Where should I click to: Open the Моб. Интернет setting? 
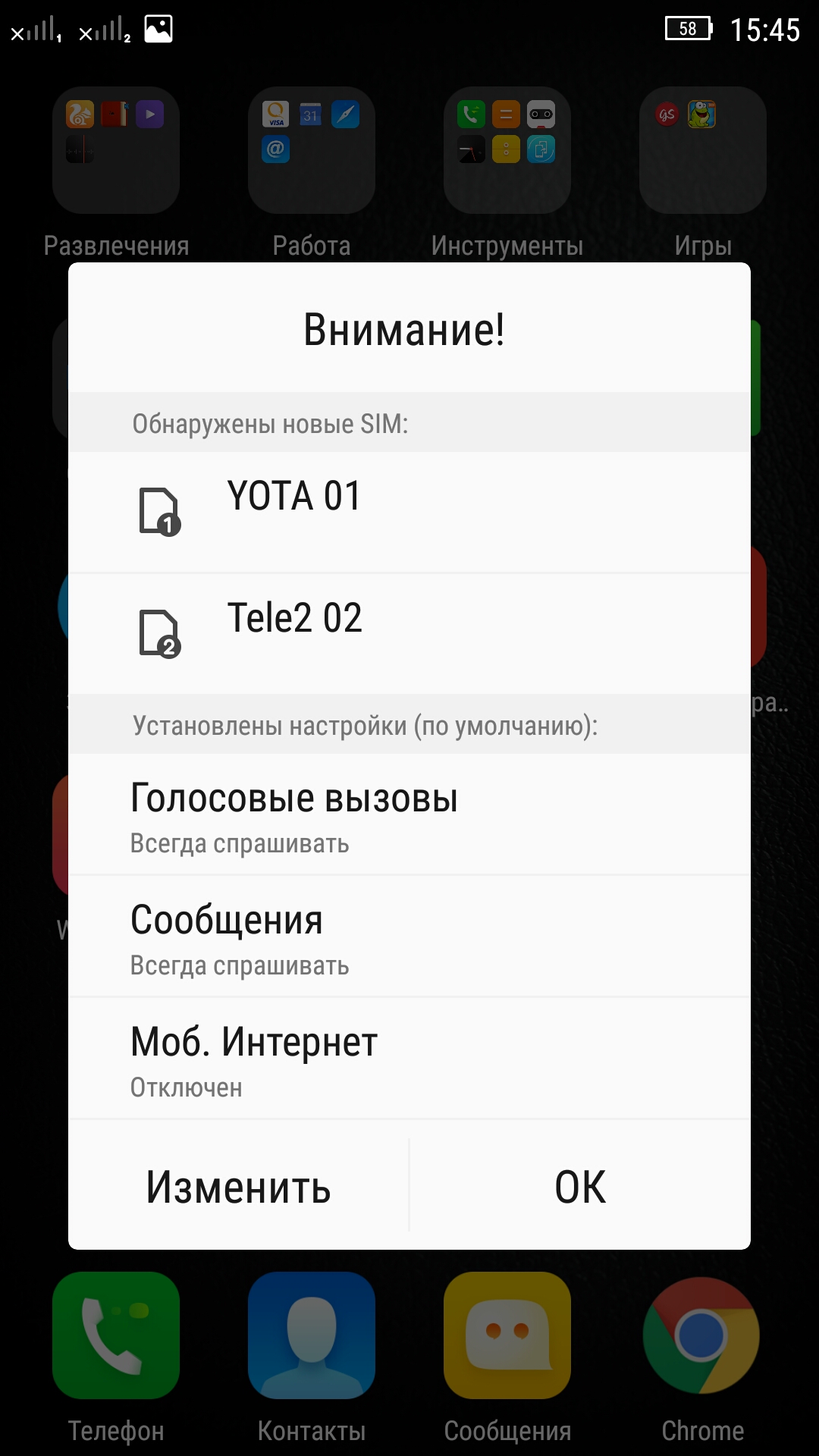409,1059
